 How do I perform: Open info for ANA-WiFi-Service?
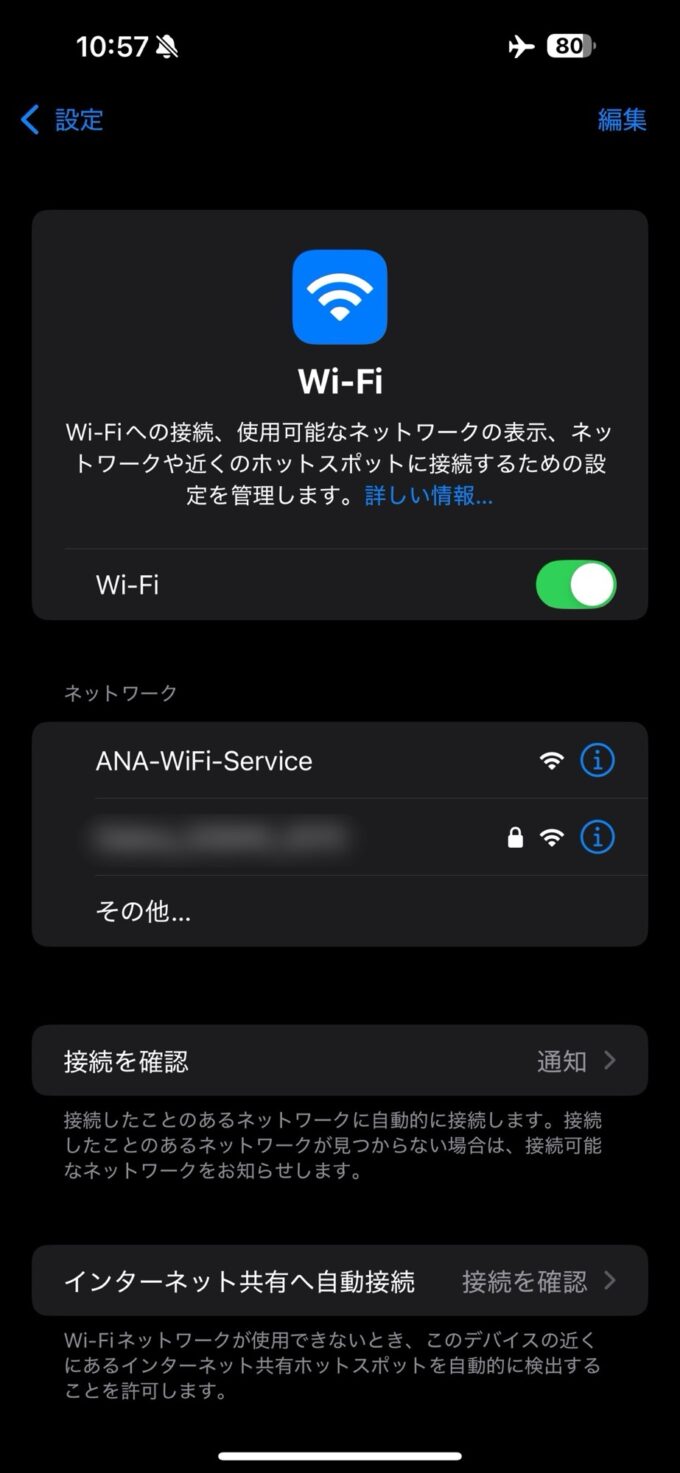[598, 761]
